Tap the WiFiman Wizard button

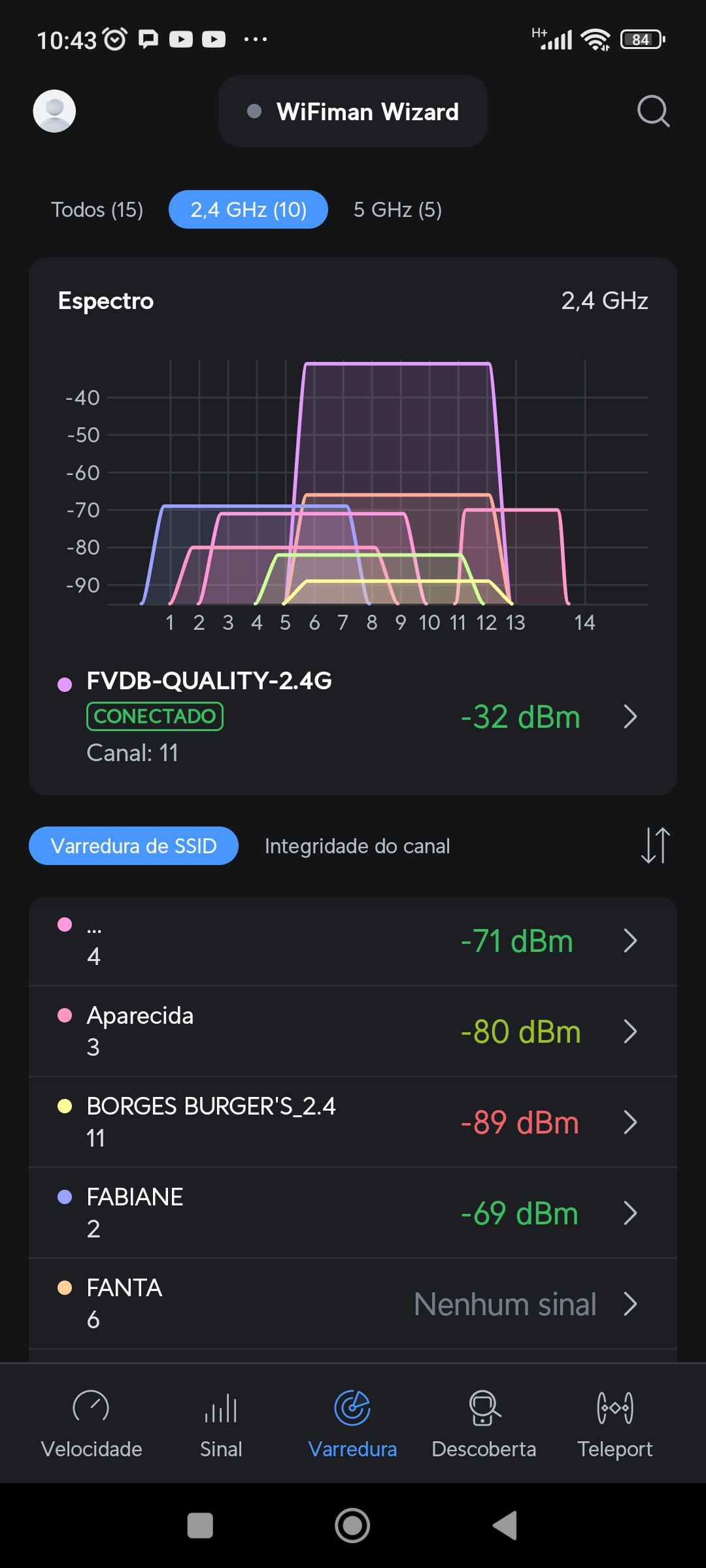[353, 112]
